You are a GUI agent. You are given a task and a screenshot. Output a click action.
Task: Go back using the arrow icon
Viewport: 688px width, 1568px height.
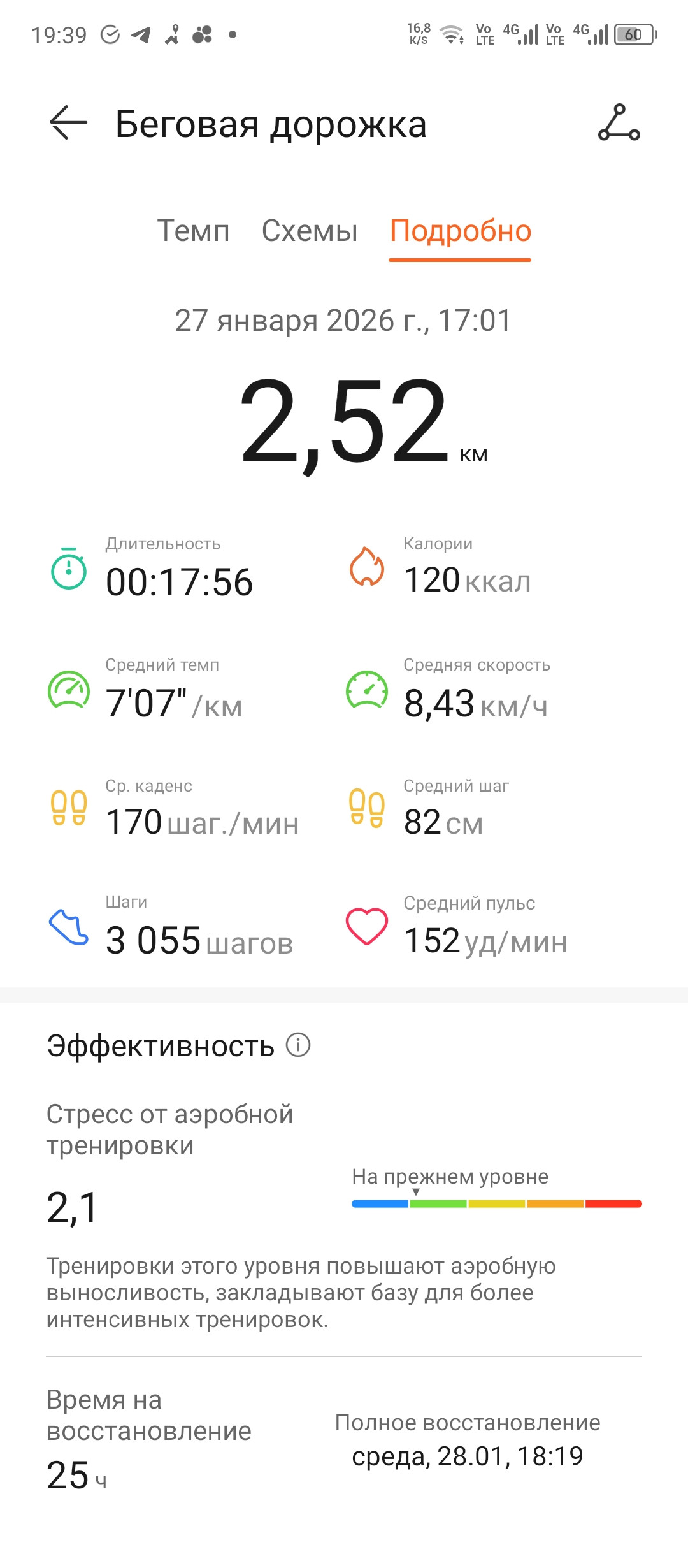68,122
